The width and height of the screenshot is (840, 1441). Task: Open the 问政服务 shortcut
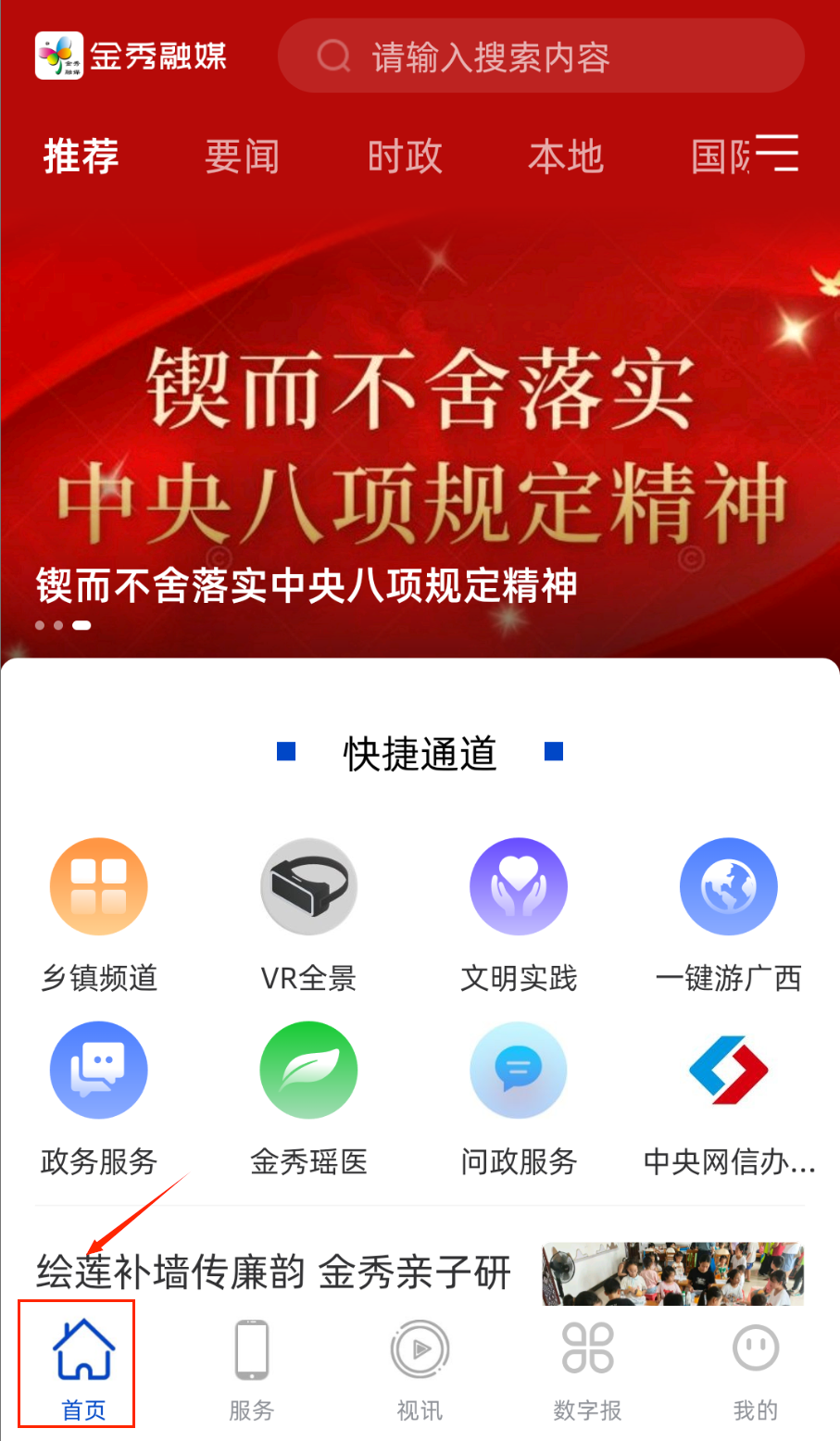pos(519,1097)
